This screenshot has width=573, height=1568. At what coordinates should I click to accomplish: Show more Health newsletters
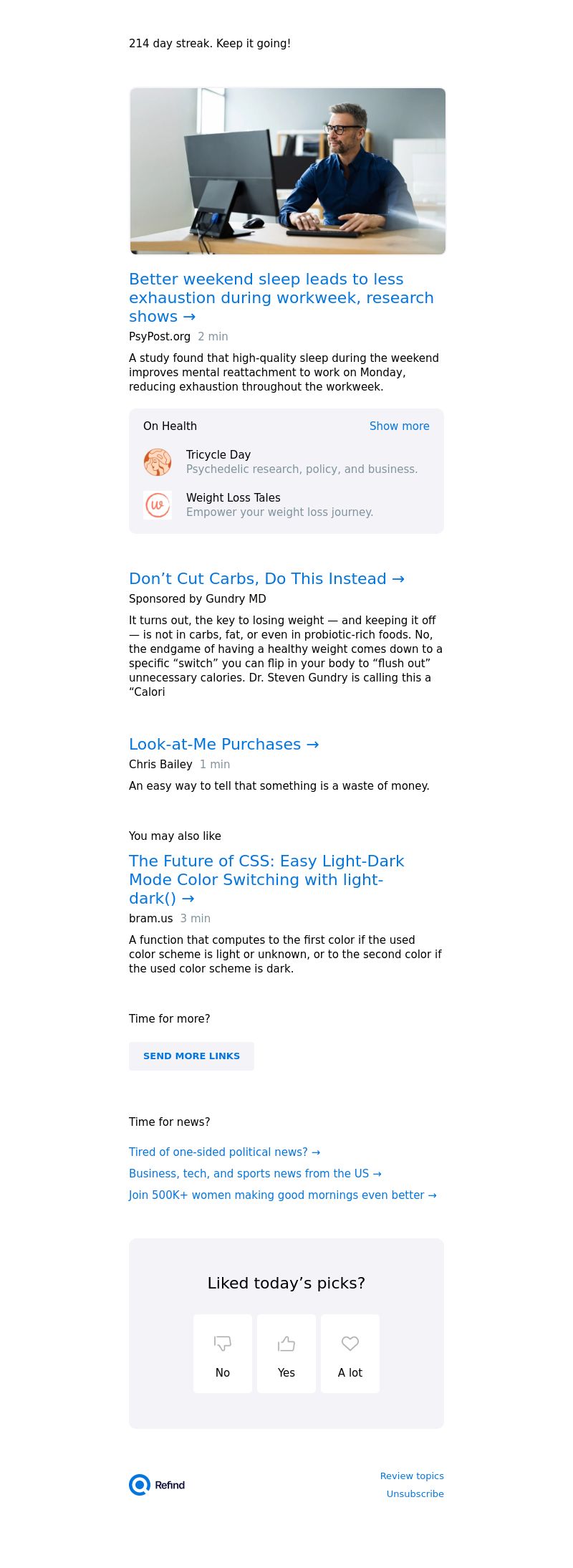399,426
